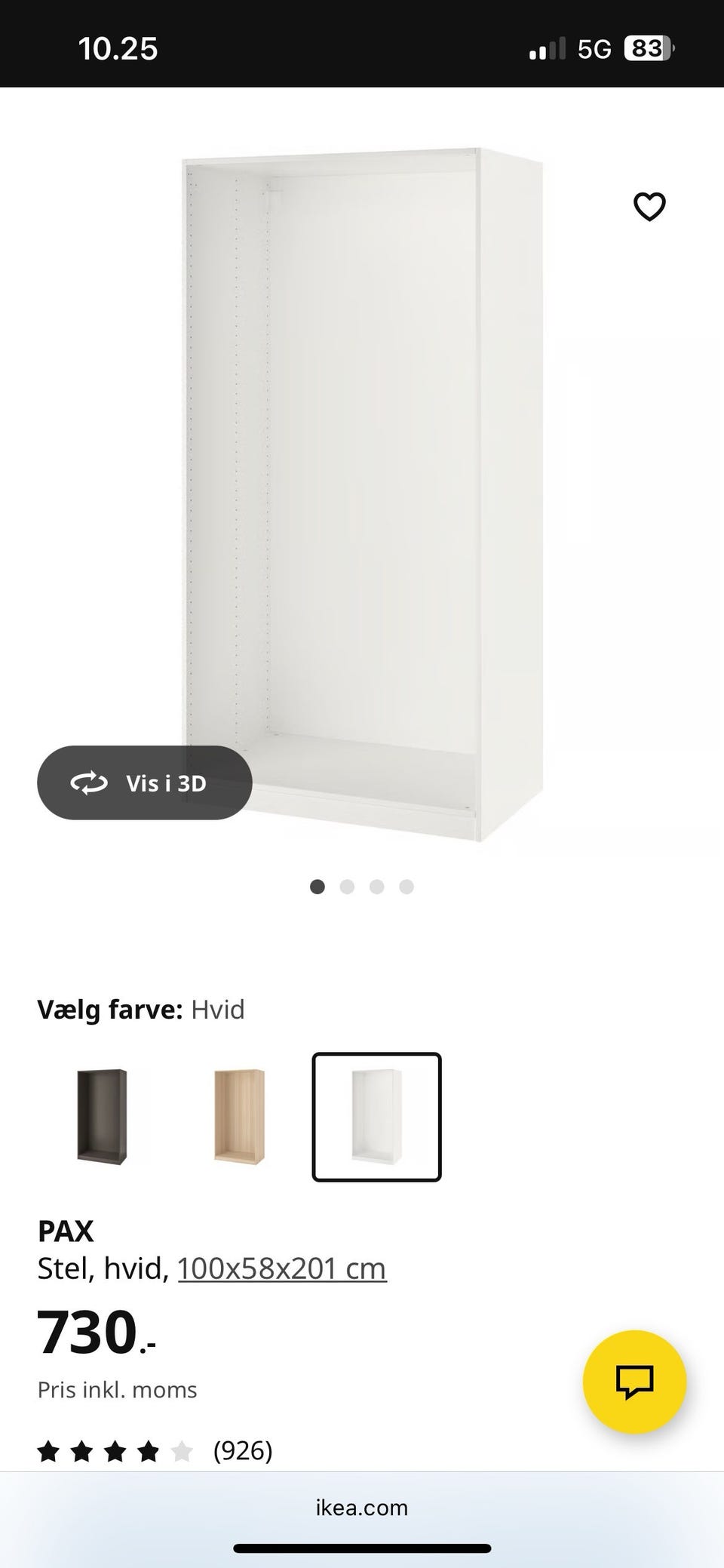724x1568 pixels.
Task: Tap the battery indicator showing 83
Action: 647,47
